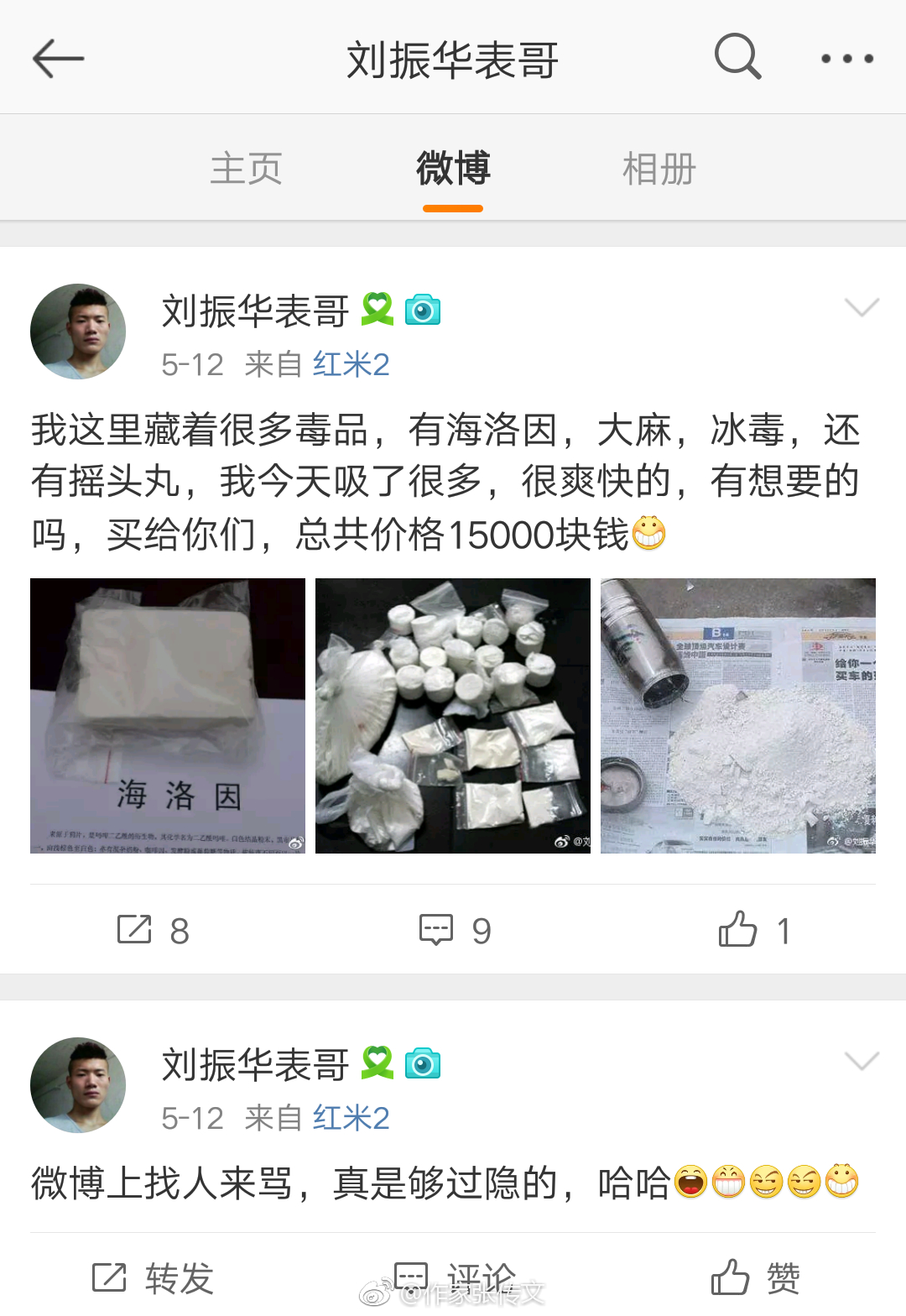
Task: Open the profile avatar on the first post
Action: pos(78,332)
